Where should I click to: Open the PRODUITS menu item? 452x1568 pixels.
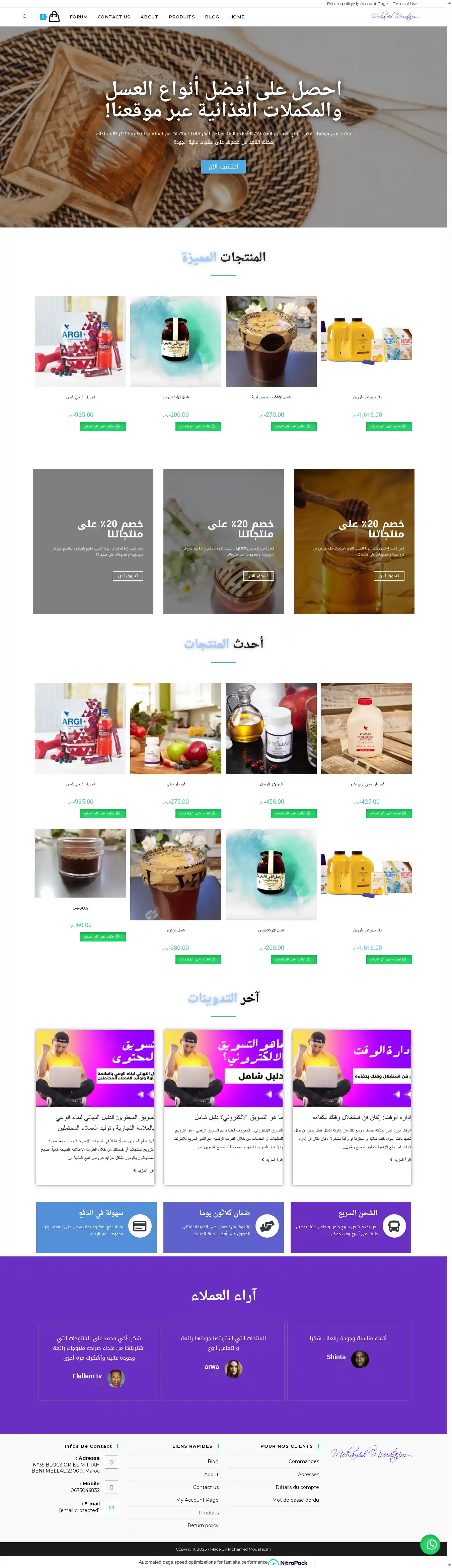[x=181, y=17]
